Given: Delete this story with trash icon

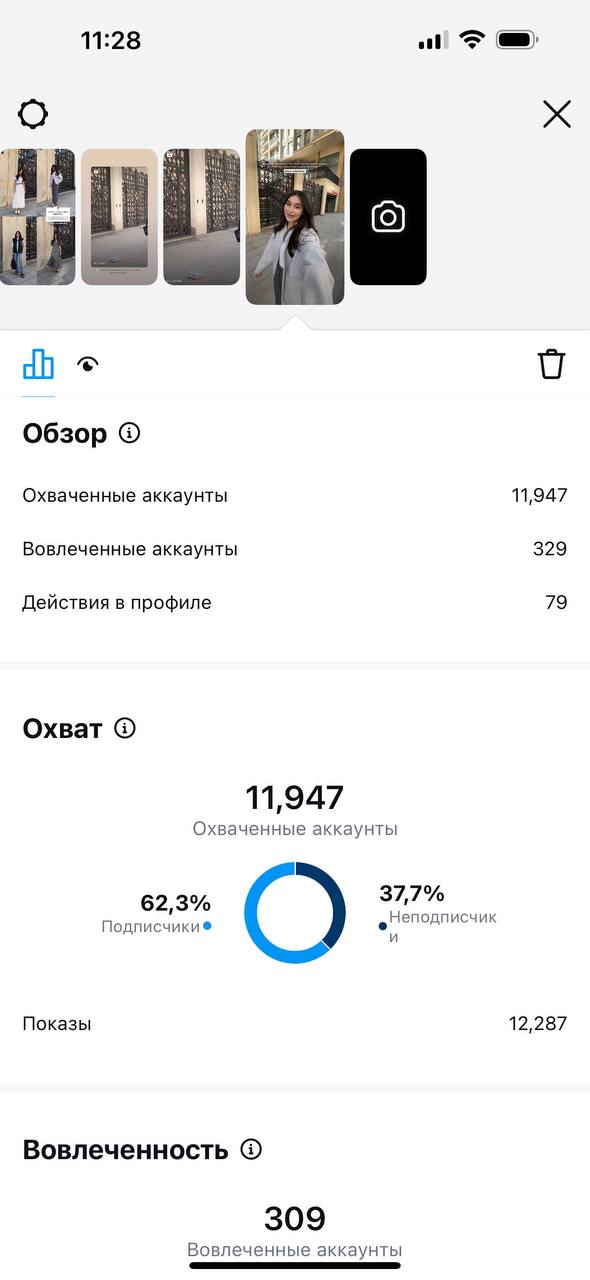Looking at the screenshot, I should pos(552,364).
